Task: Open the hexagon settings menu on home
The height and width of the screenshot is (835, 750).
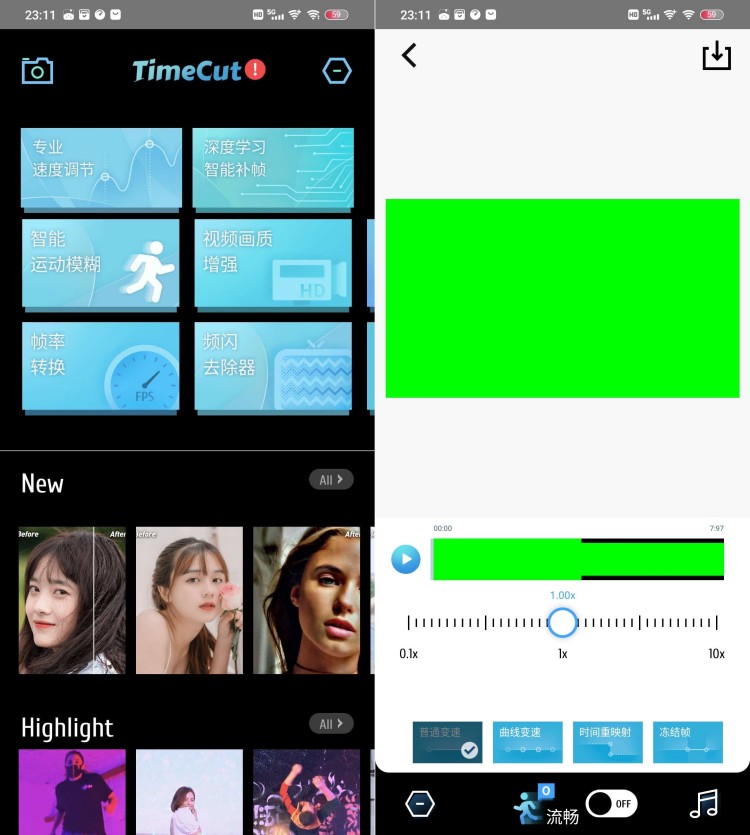Action: click(337, 71)
